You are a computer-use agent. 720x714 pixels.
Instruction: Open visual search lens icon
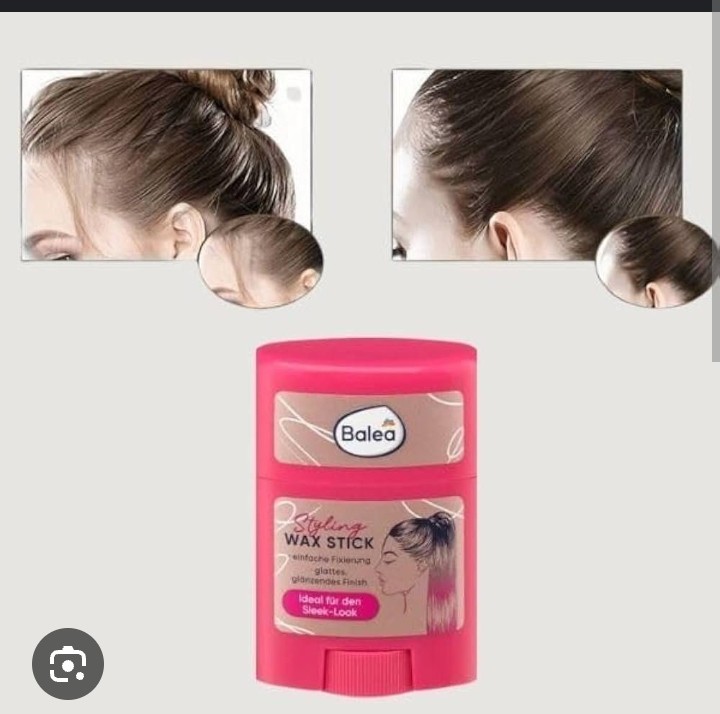(x=68, y=663)
